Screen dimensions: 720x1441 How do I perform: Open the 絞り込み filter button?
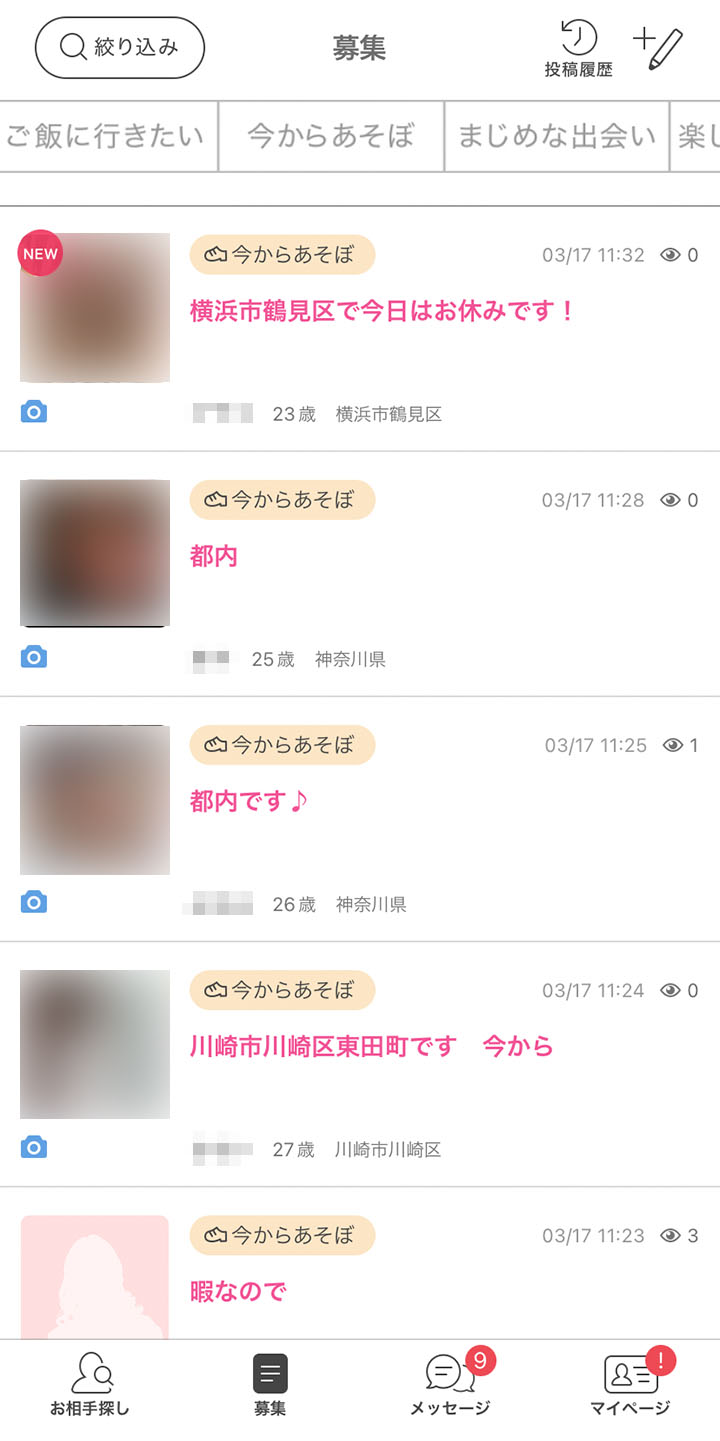120,47
